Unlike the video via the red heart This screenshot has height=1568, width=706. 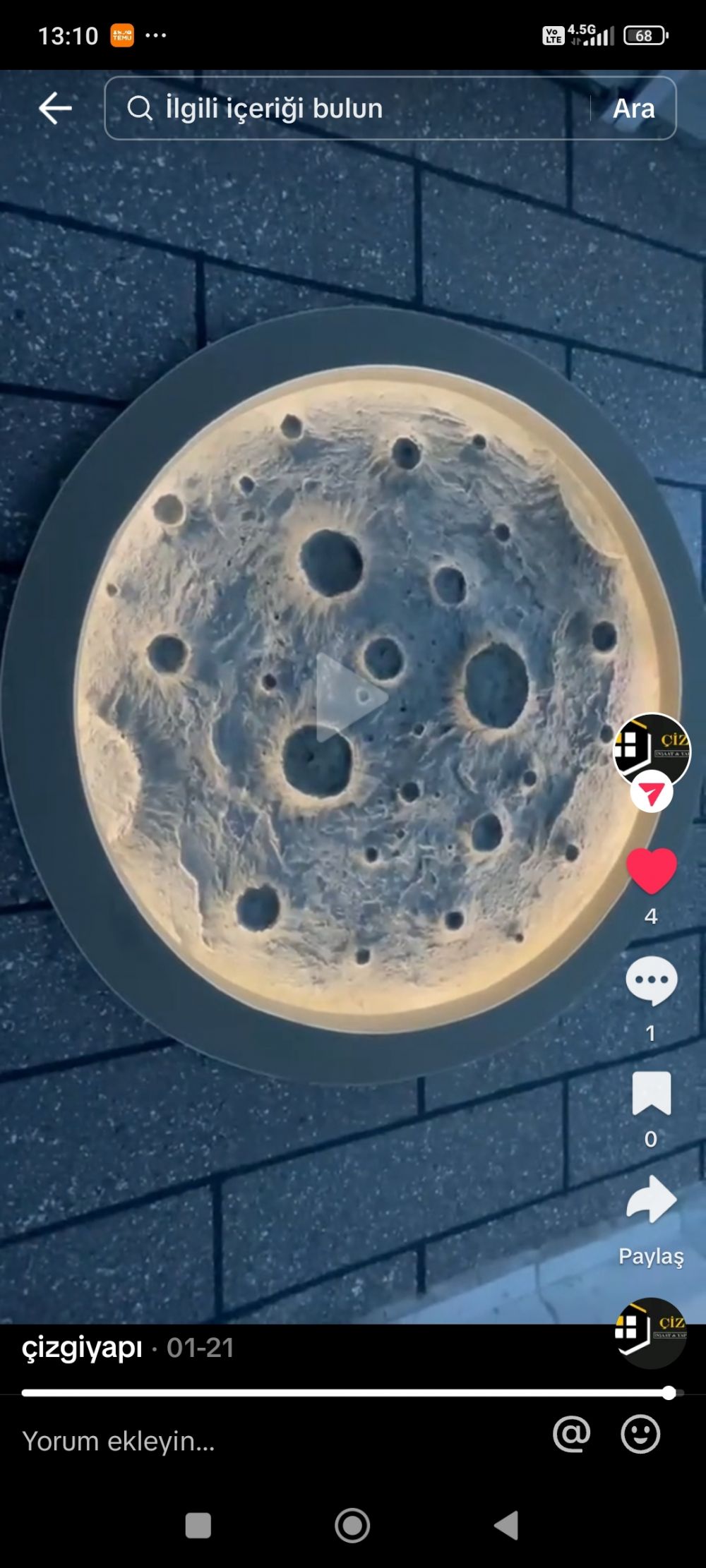651,871
